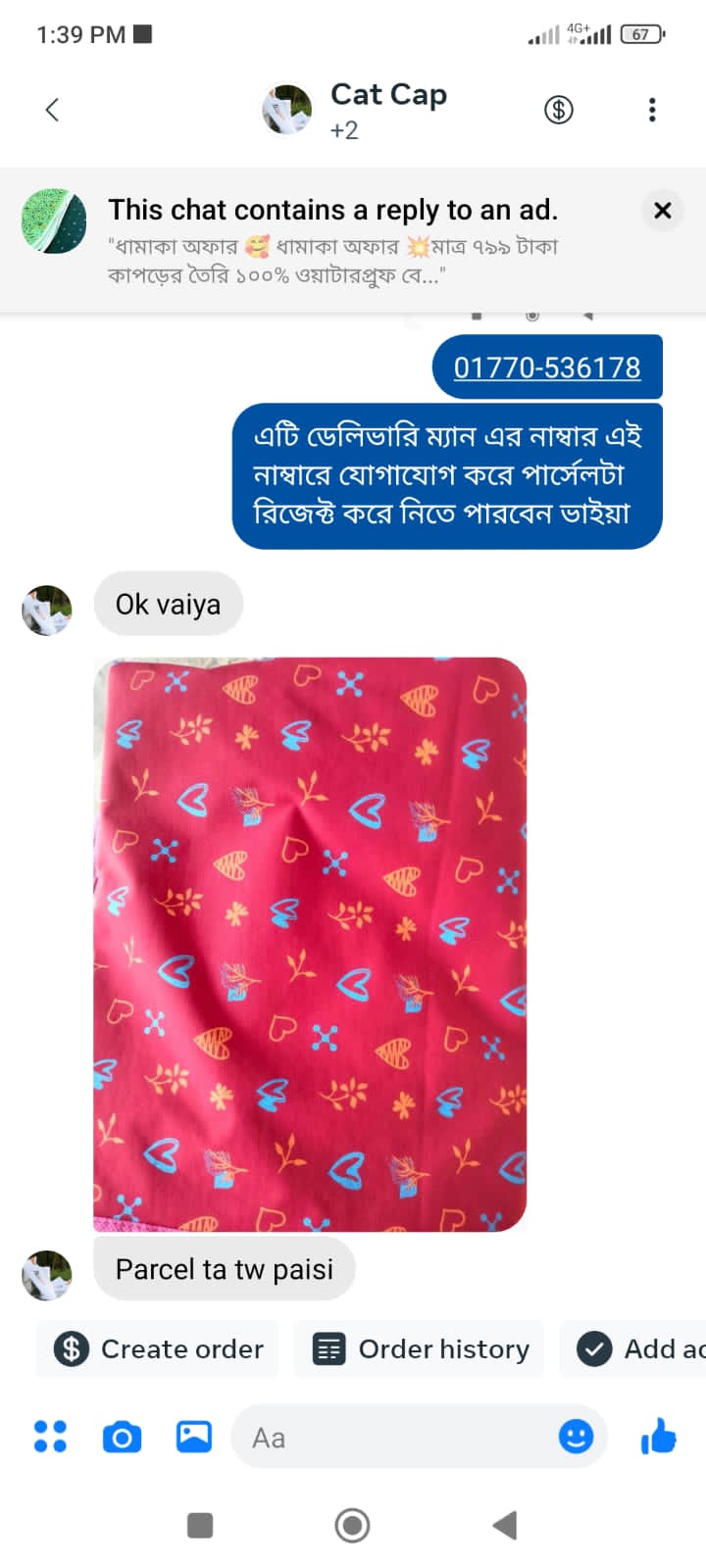Dismiss the ad reply banner
Viewport: 706px width, 1568px height.
(663, 210)
